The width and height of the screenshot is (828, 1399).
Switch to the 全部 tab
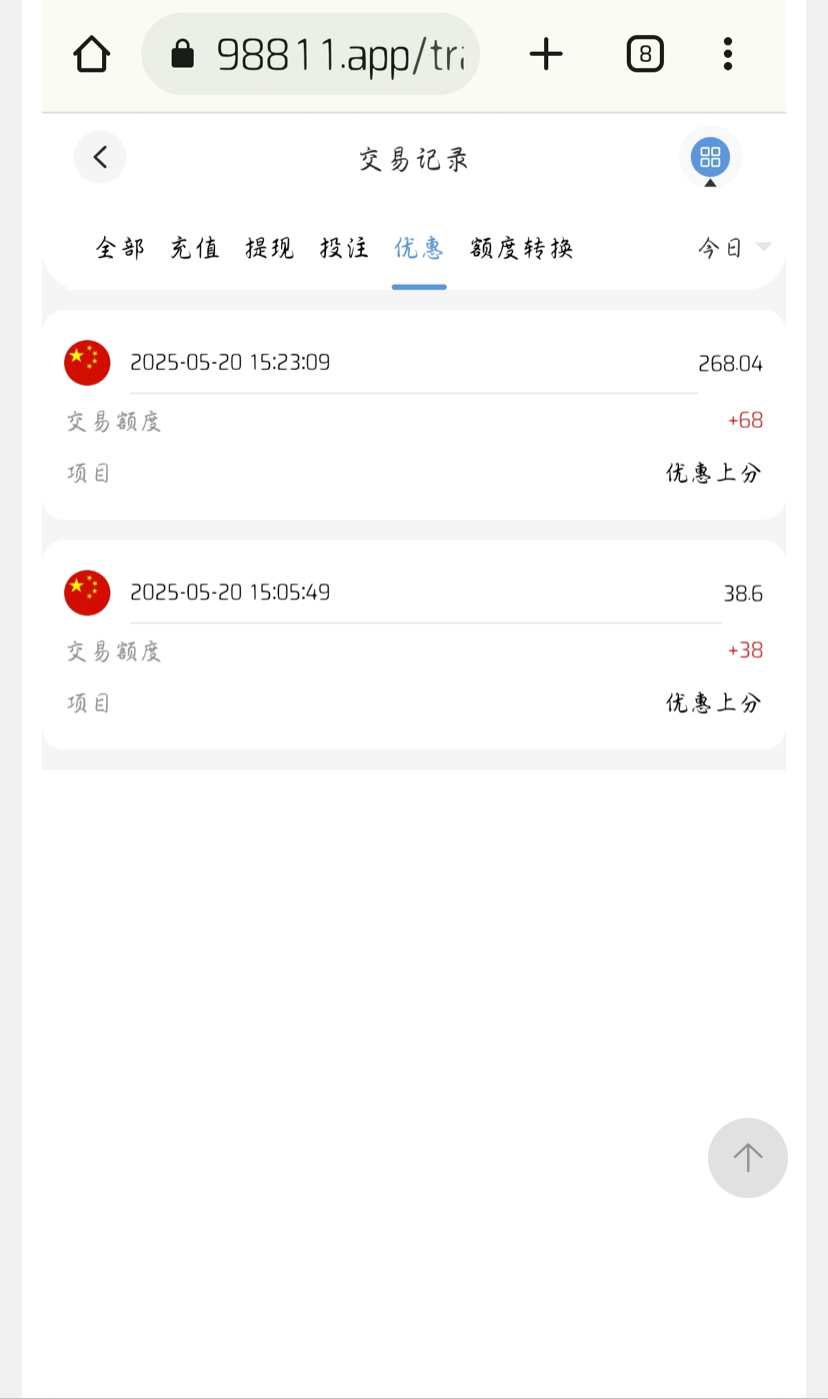[x=120, y=248]
